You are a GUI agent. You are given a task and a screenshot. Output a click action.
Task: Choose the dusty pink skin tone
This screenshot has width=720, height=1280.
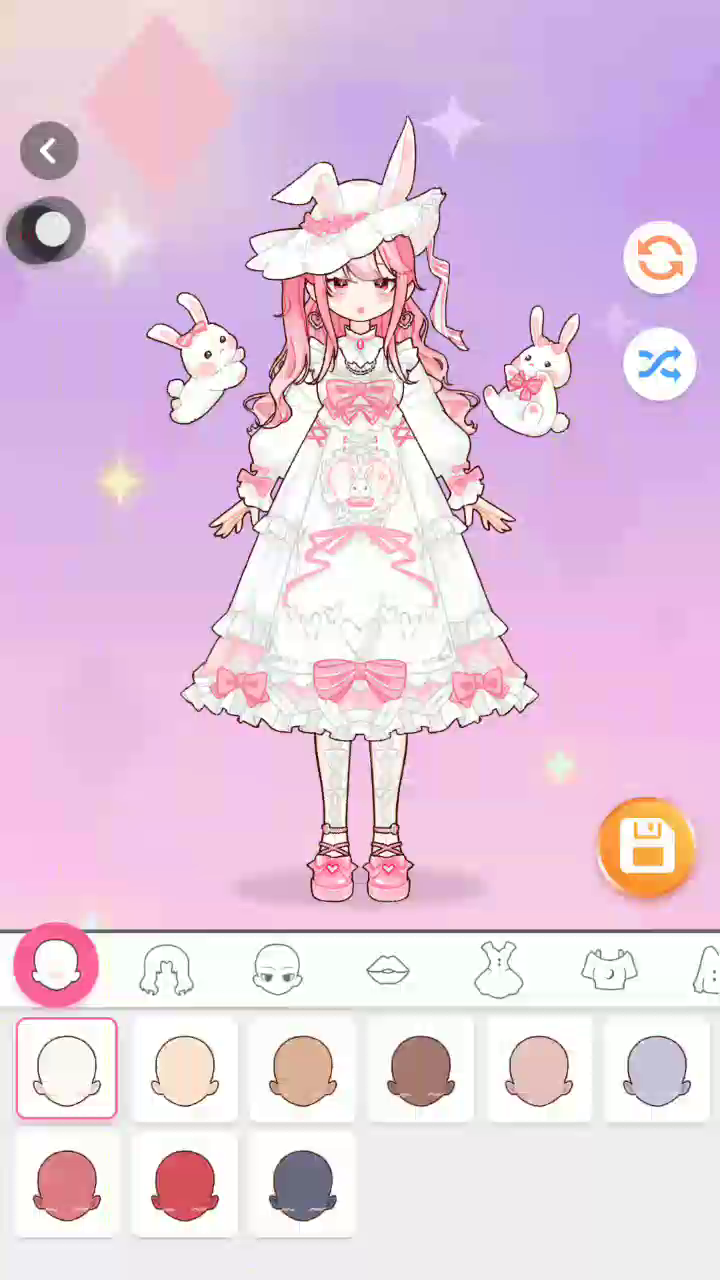[539, 1068]
